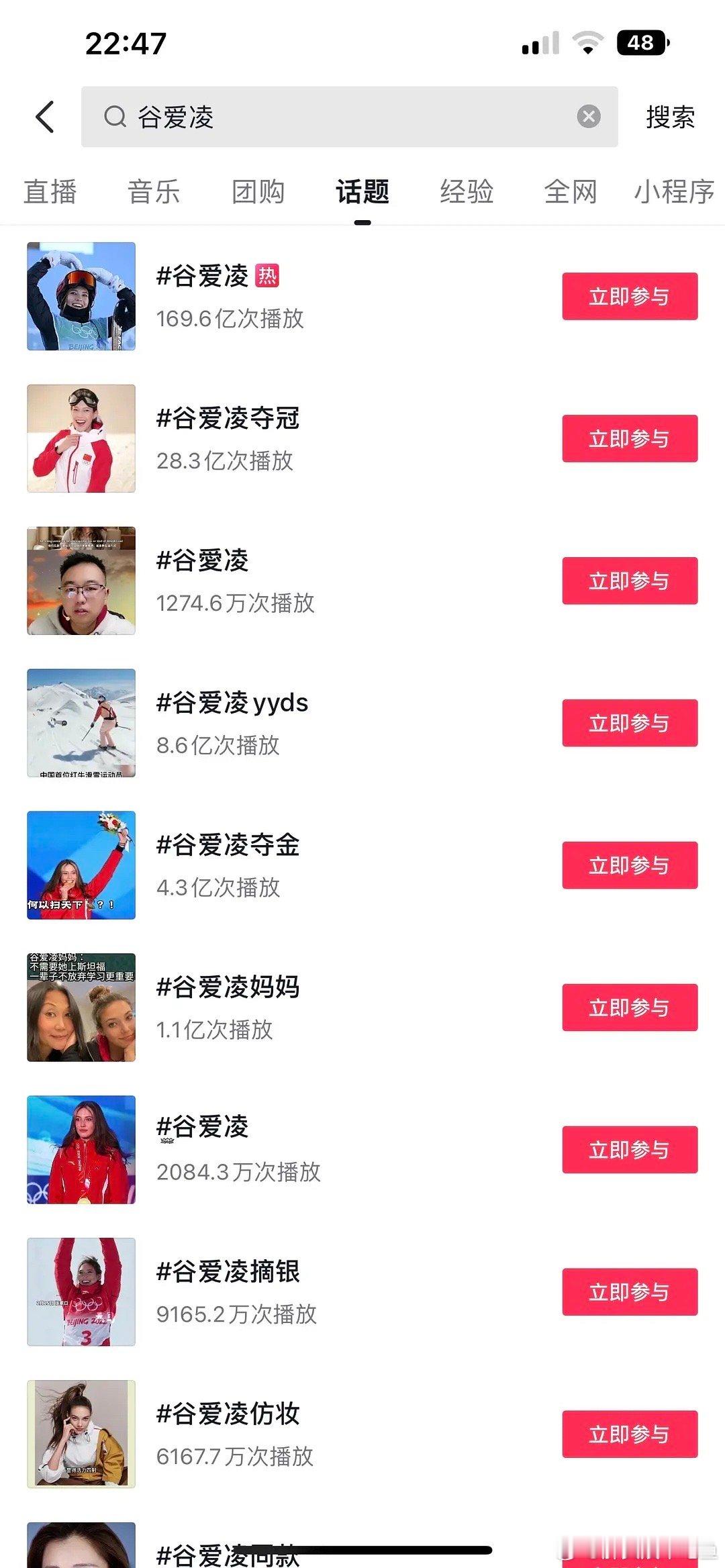
Task: Join the #谷爱凌 topic with 2084.3万 plays
Action: [629, 1150]
